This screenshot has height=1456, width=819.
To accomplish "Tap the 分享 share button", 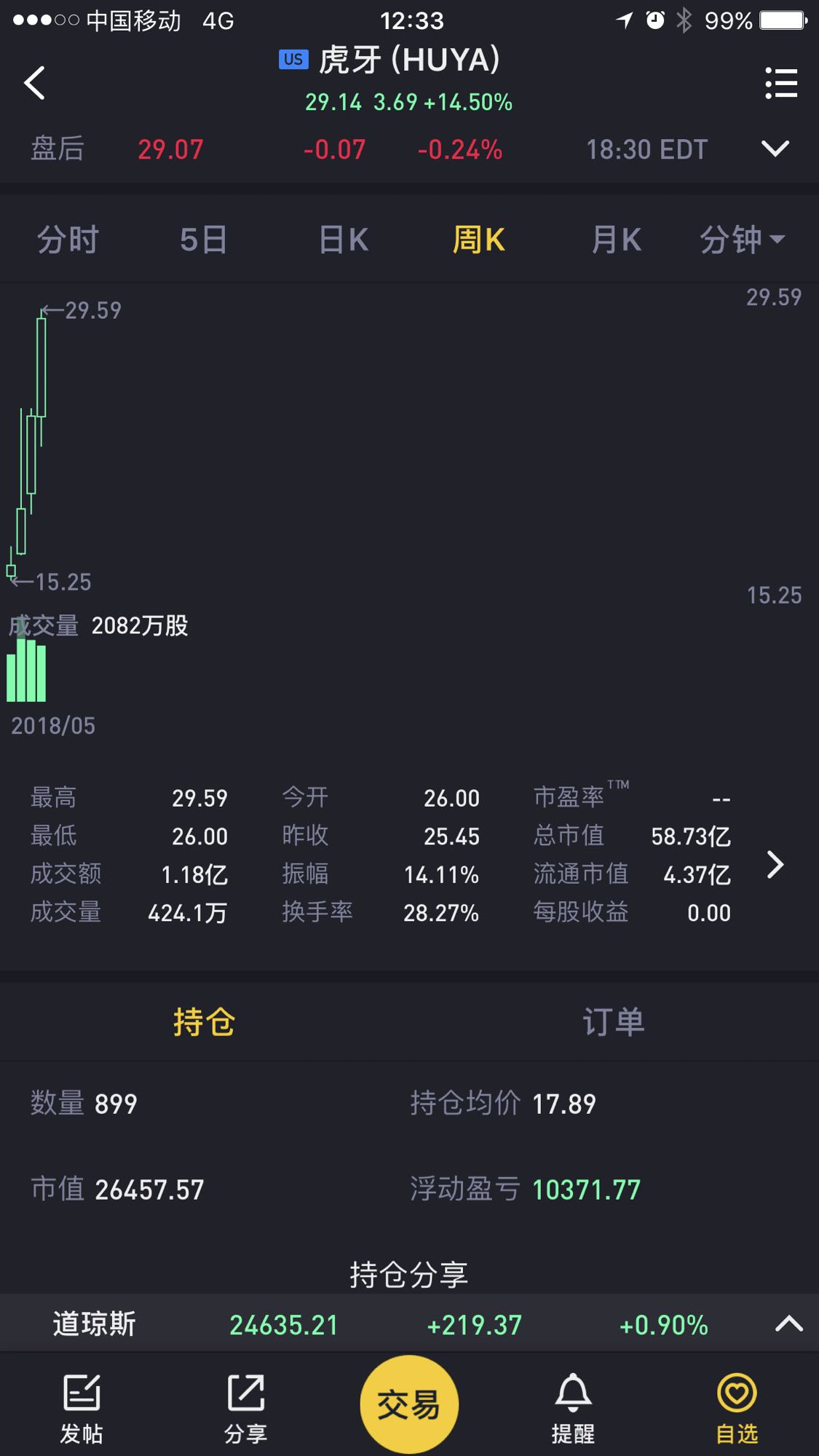I will (245, 1409).
